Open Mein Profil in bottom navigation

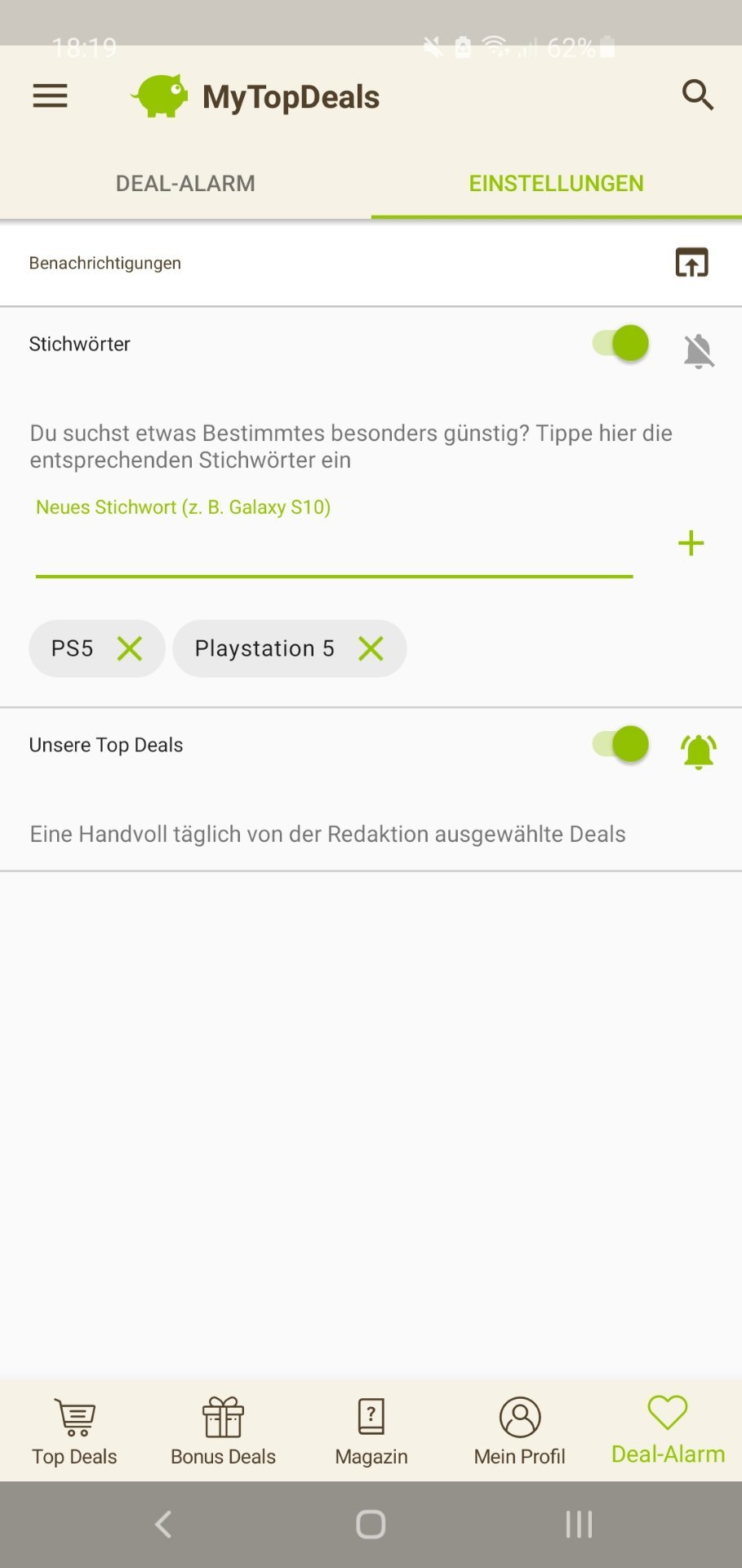click(x=520, y=1432)
